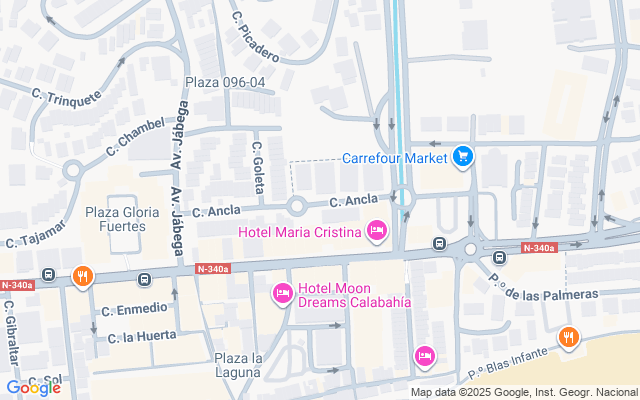
Task: Open the Hotel Maria Cristina marker
Action: [x=377, y=232]
